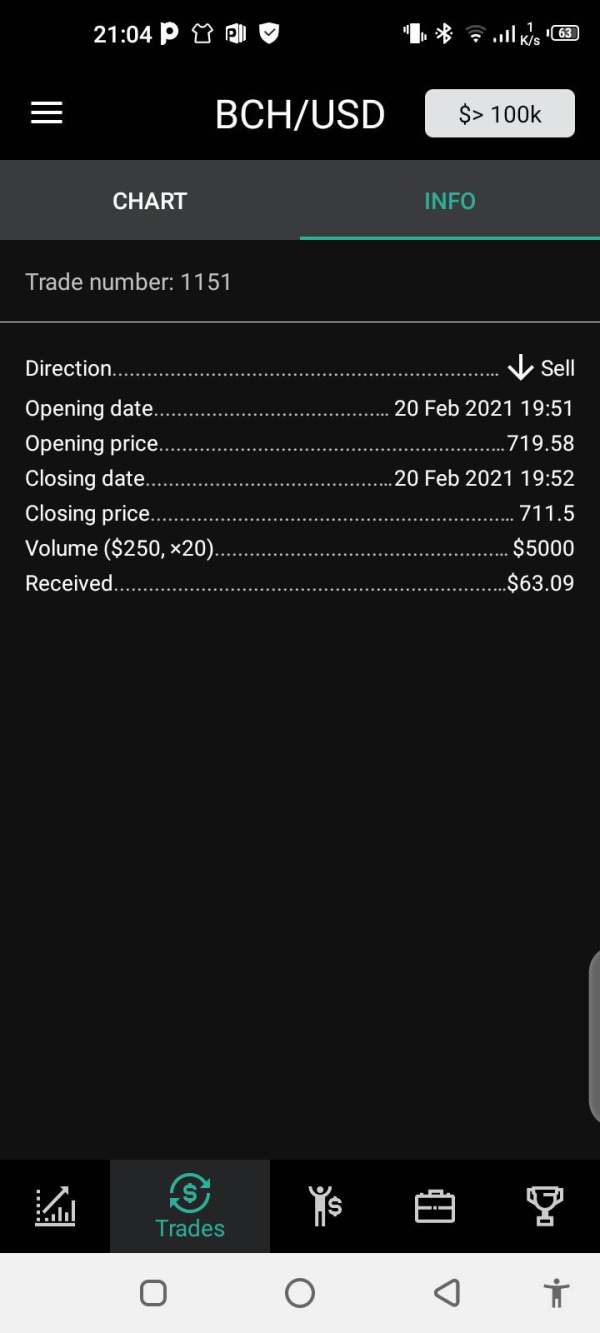Tap the Trades bottom tab

coord(190,1206)
